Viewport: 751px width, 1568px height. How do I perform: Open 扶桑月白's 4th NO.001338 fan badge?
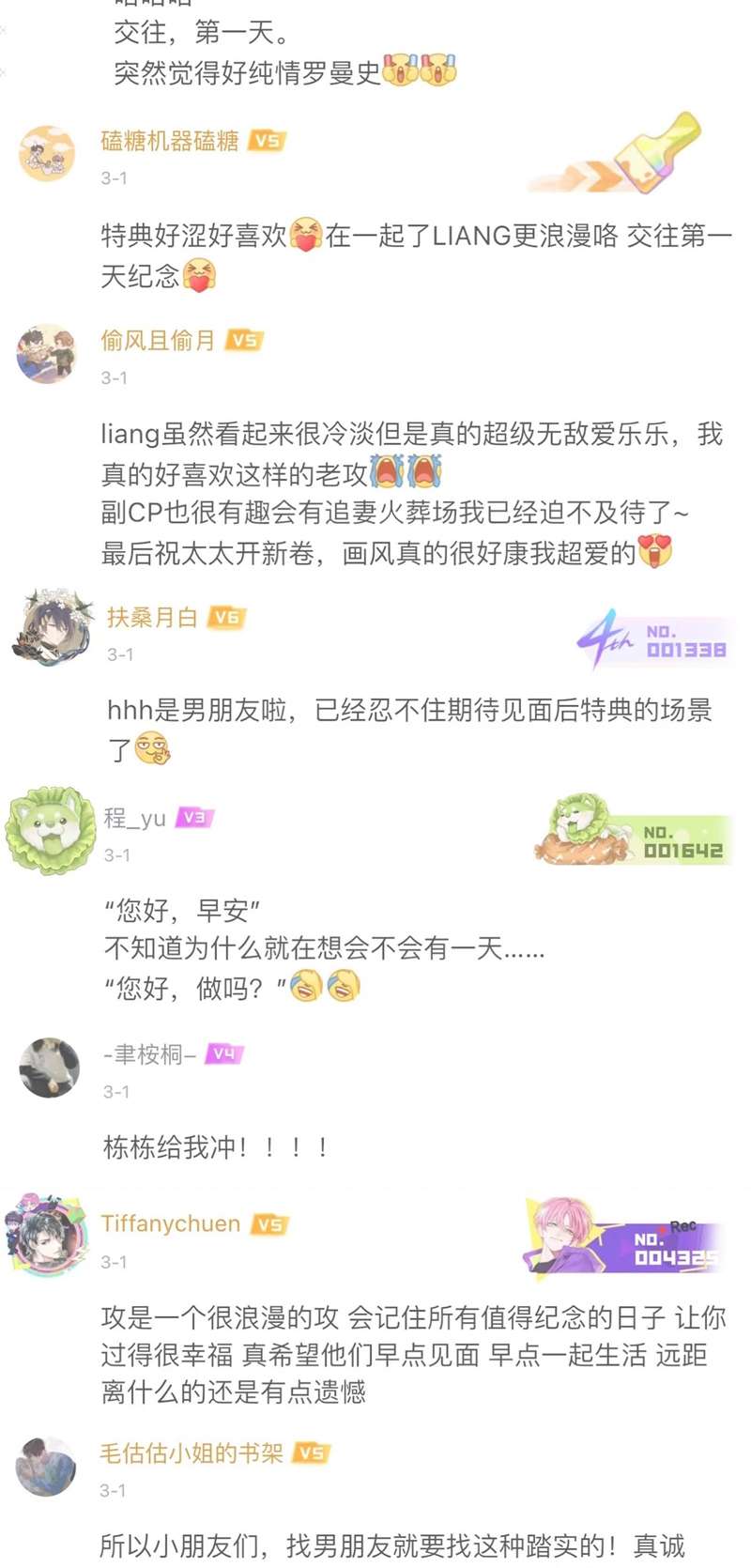point(653,641)
